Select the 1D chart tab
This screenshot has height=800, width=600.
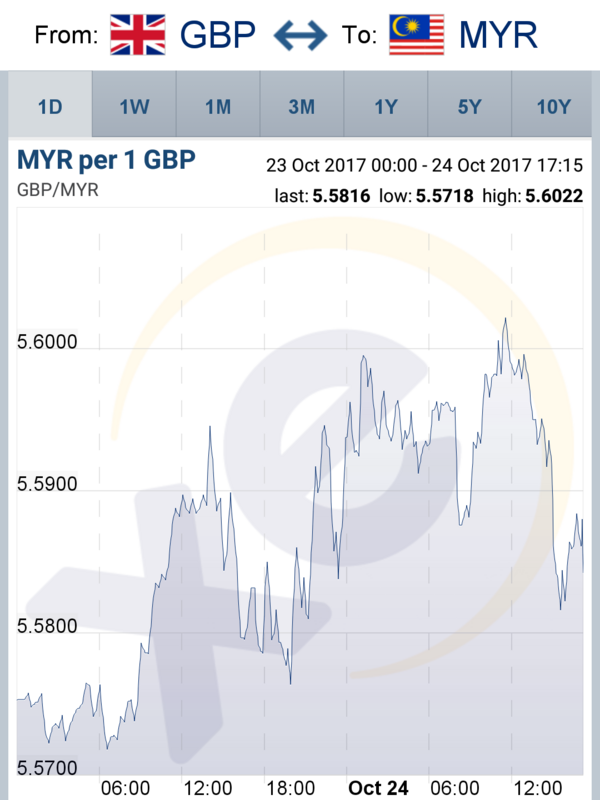[50, 106]
